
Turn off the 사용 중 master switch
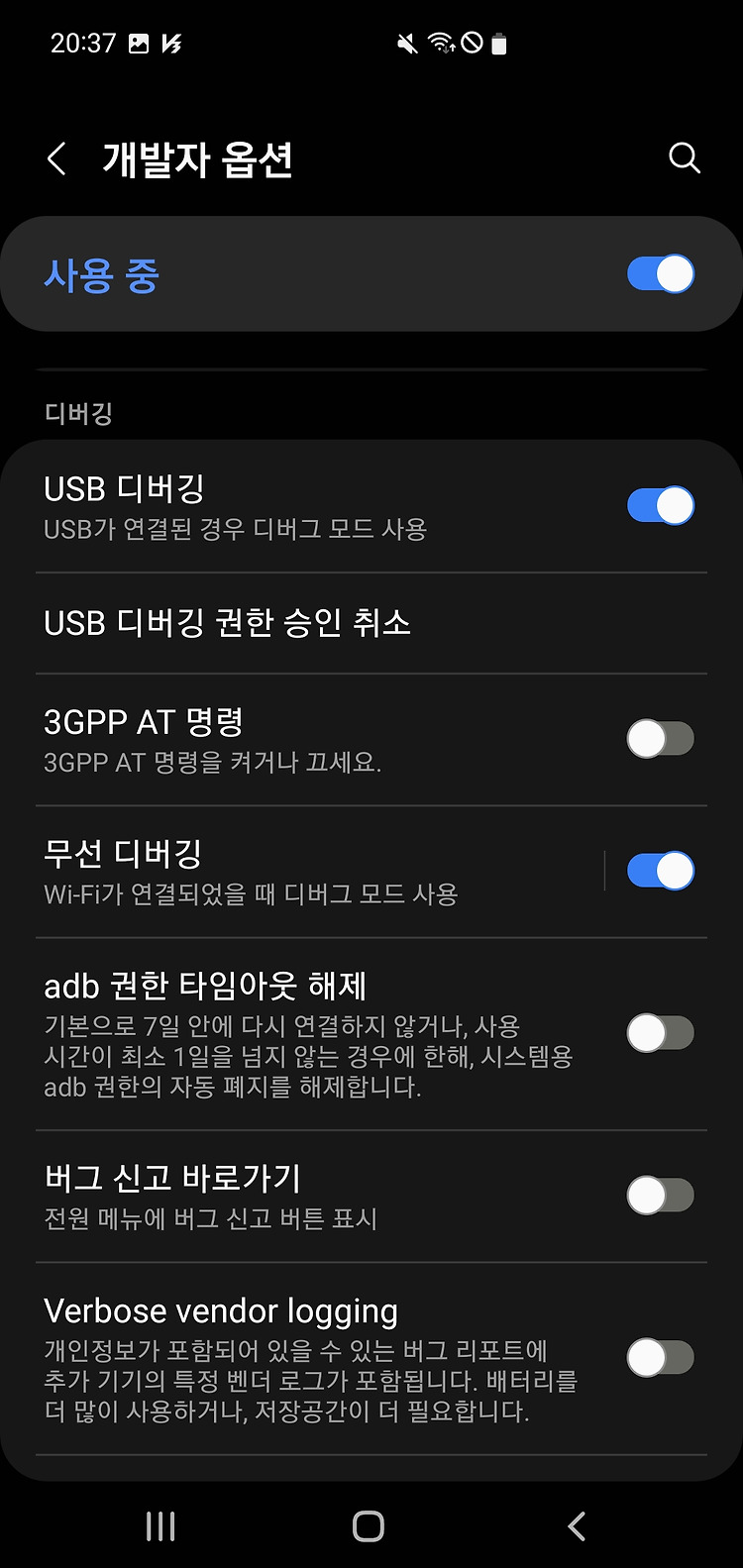point(661,274)
